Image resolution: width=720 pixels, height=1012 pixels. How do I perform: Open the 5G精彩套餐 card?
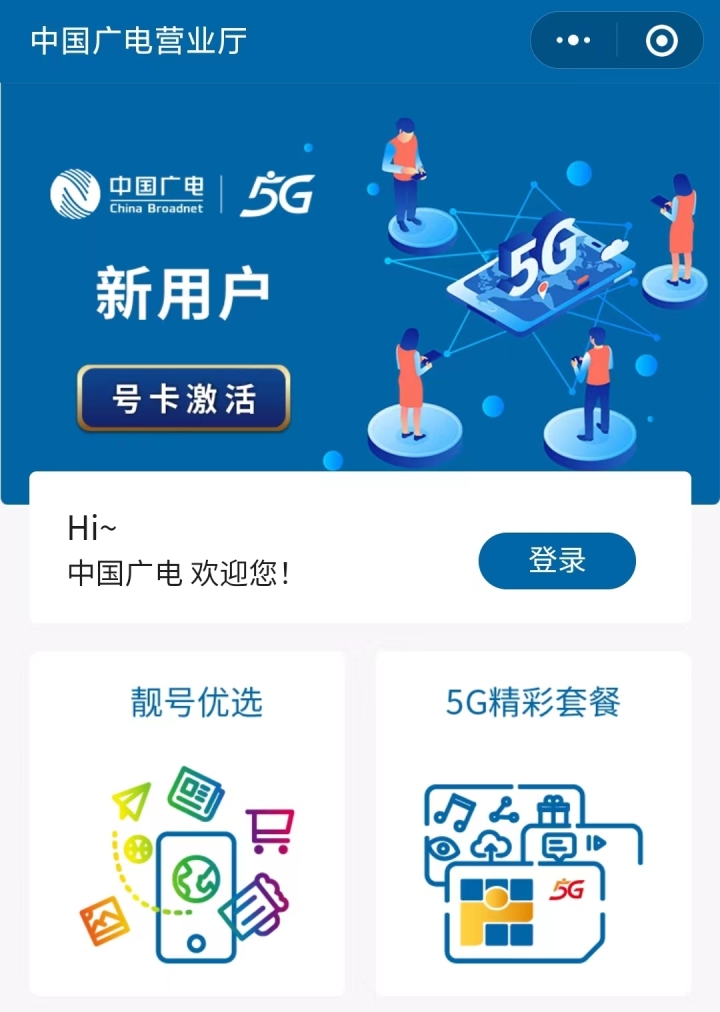click(533, 823)
